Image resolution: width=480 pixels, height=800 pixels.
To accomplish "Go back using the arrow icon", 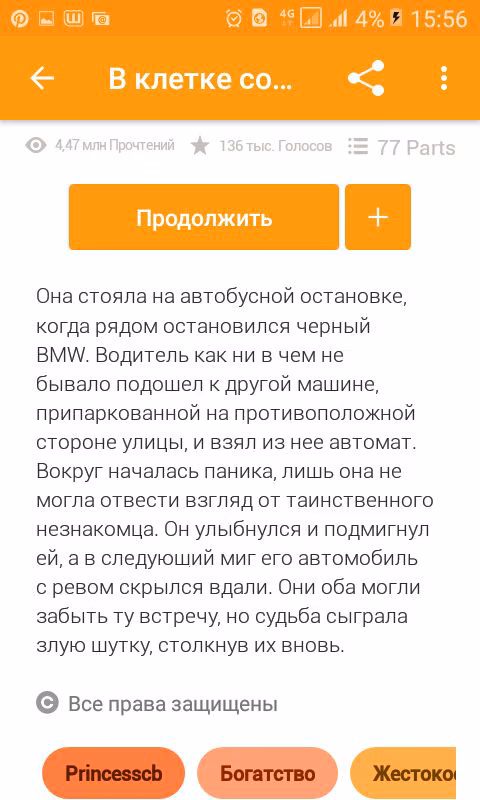I will [x=42, y=79].
